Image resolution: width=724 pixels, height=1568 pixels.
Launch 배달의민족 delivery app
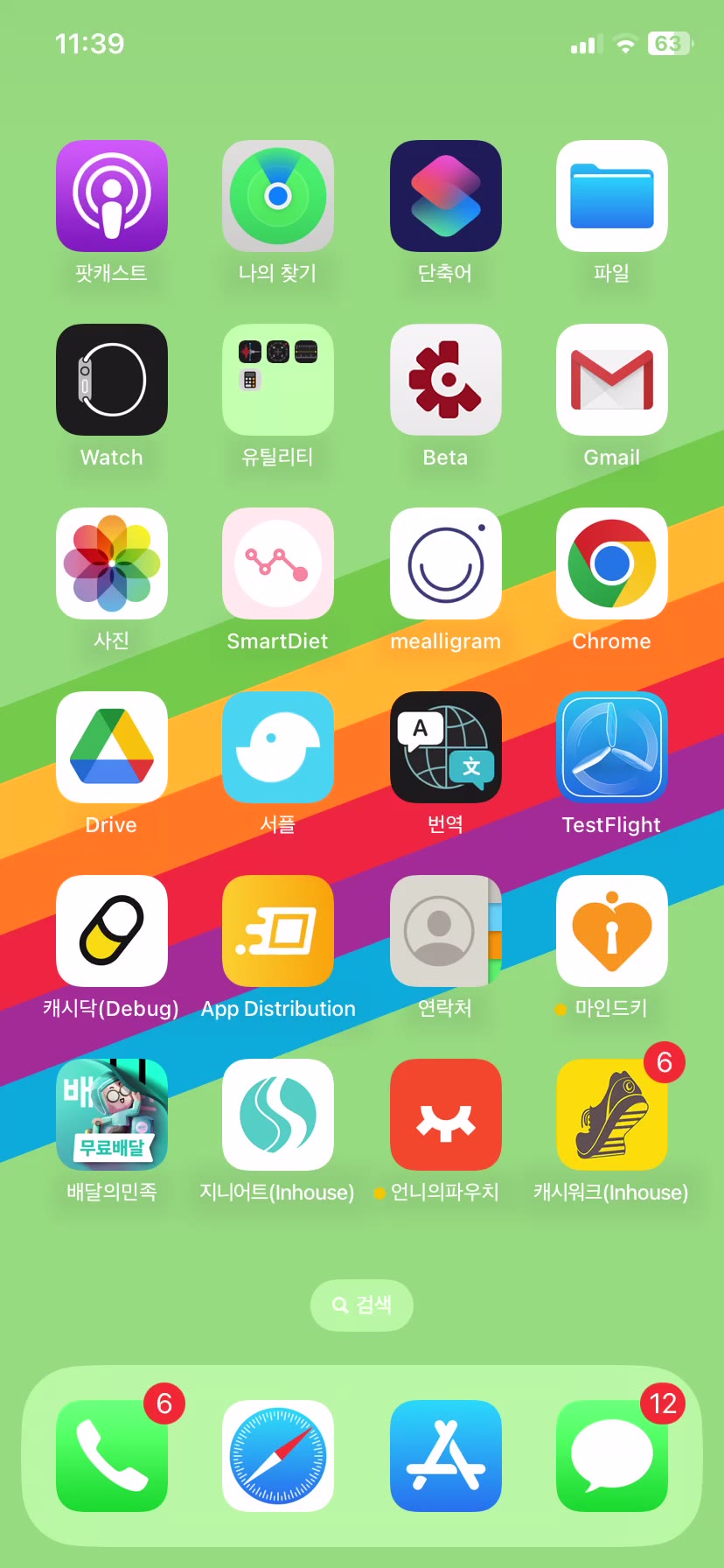(112, 1115)
